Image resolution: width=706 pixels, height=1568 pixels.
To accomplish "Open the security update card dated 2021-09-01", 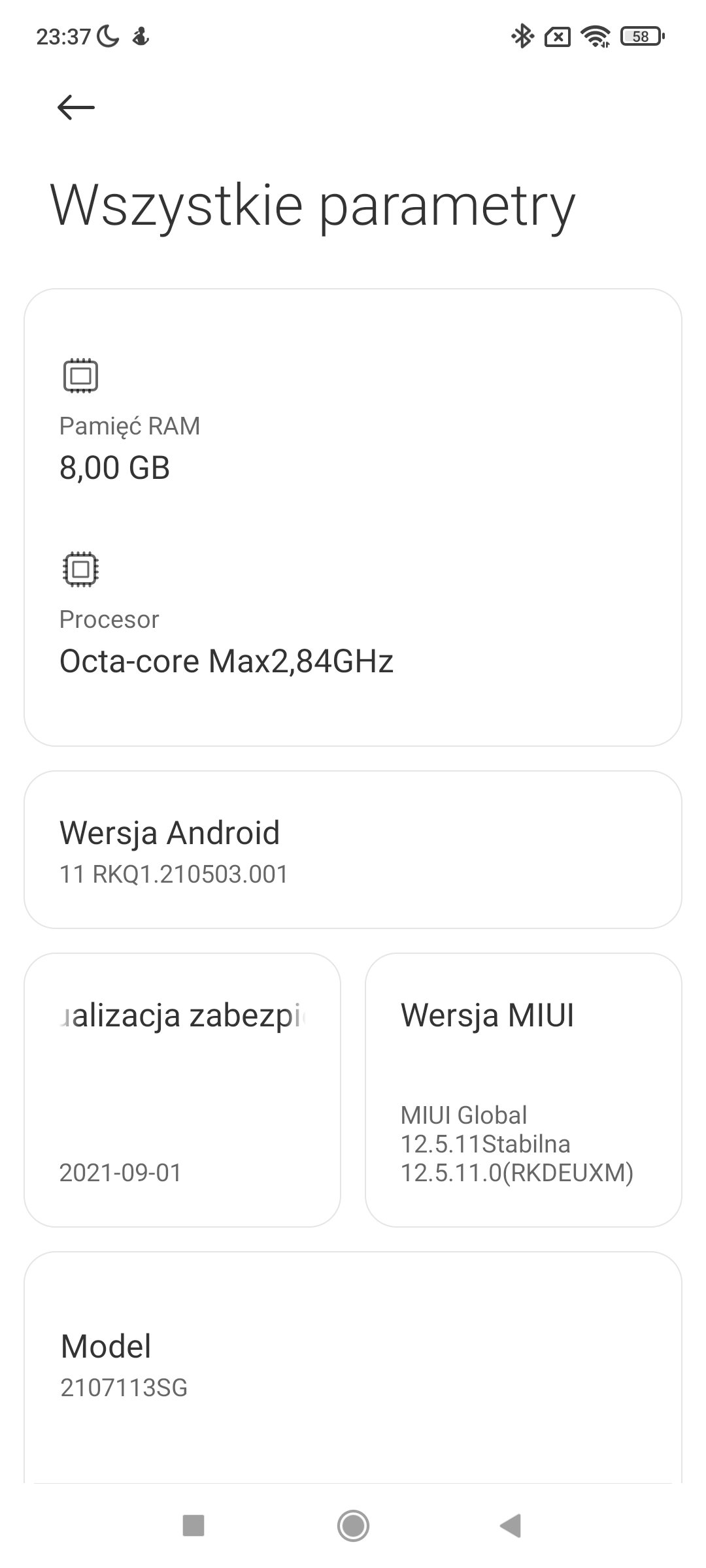I will coord(182,1090).
